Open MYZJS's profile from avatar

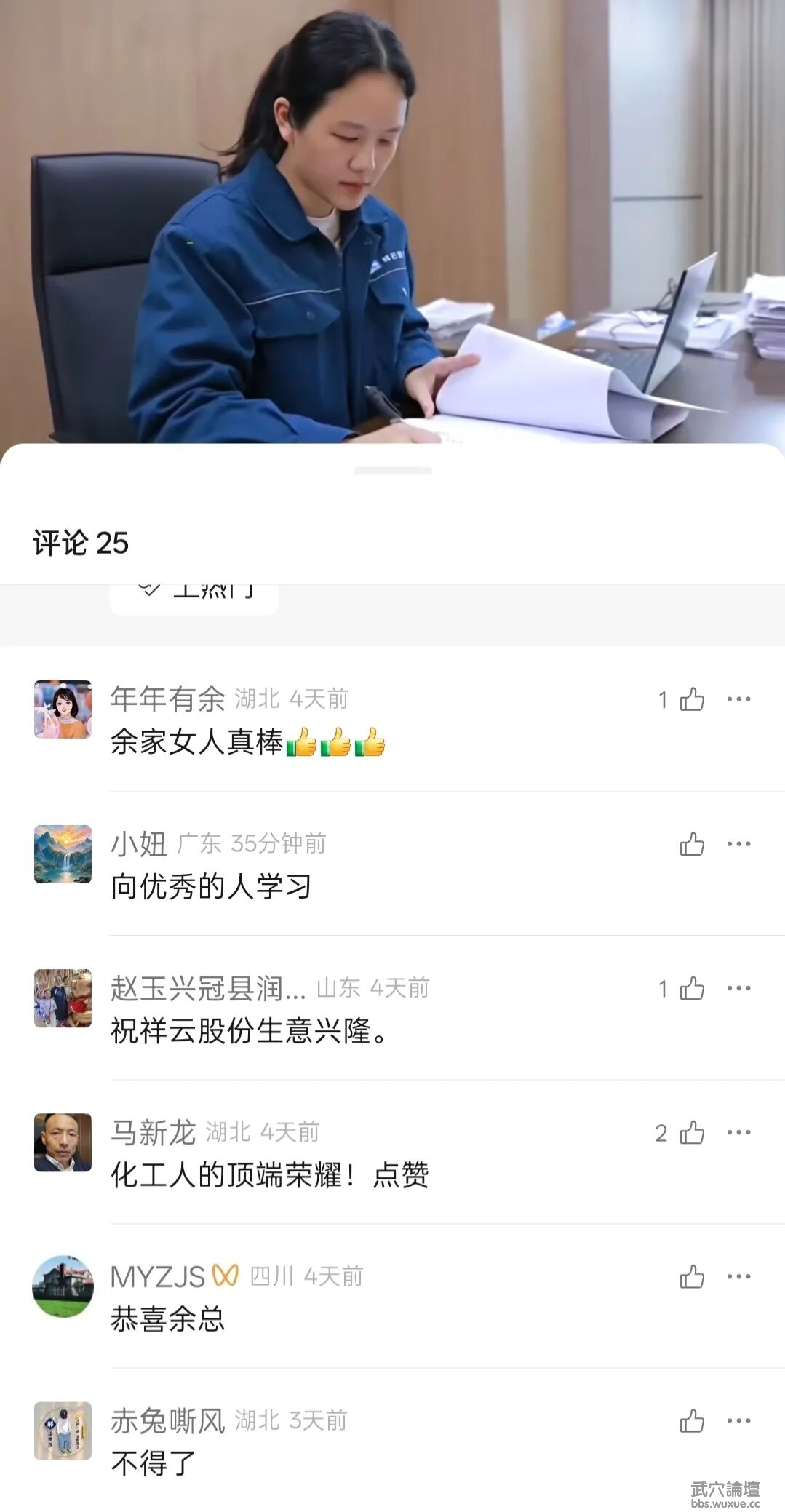[x=63, y=1286]
